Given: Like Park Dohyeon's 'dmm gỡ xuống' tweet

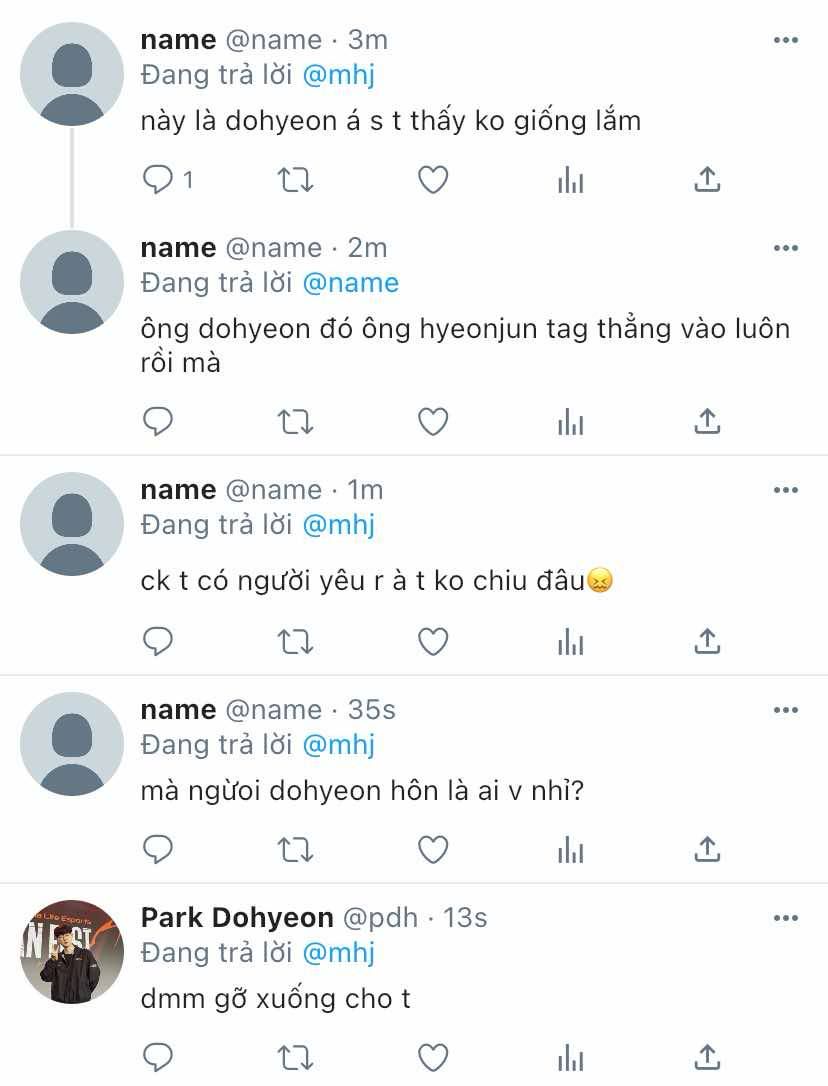Looking at the screenshot, I should 432,1057.
